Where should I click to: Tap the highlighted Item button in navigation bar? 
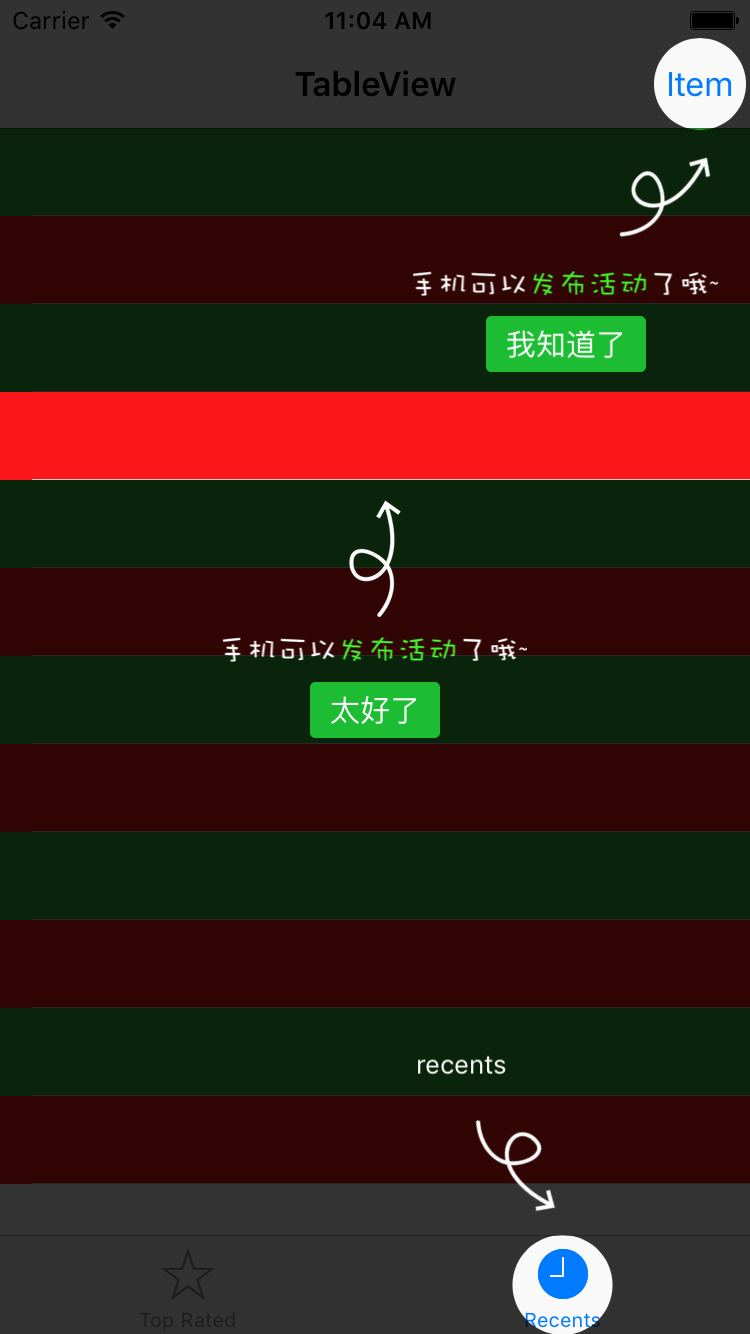(x=699, y=85)
